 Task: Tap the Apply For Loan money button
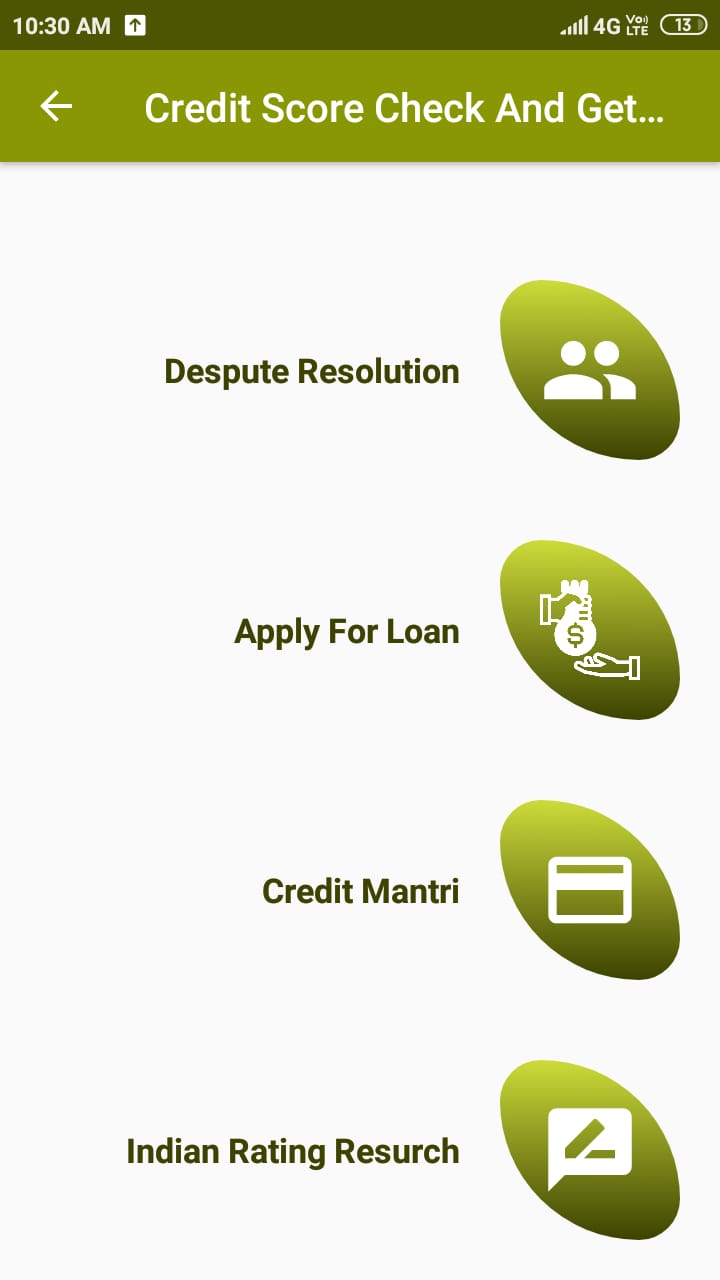590,630
